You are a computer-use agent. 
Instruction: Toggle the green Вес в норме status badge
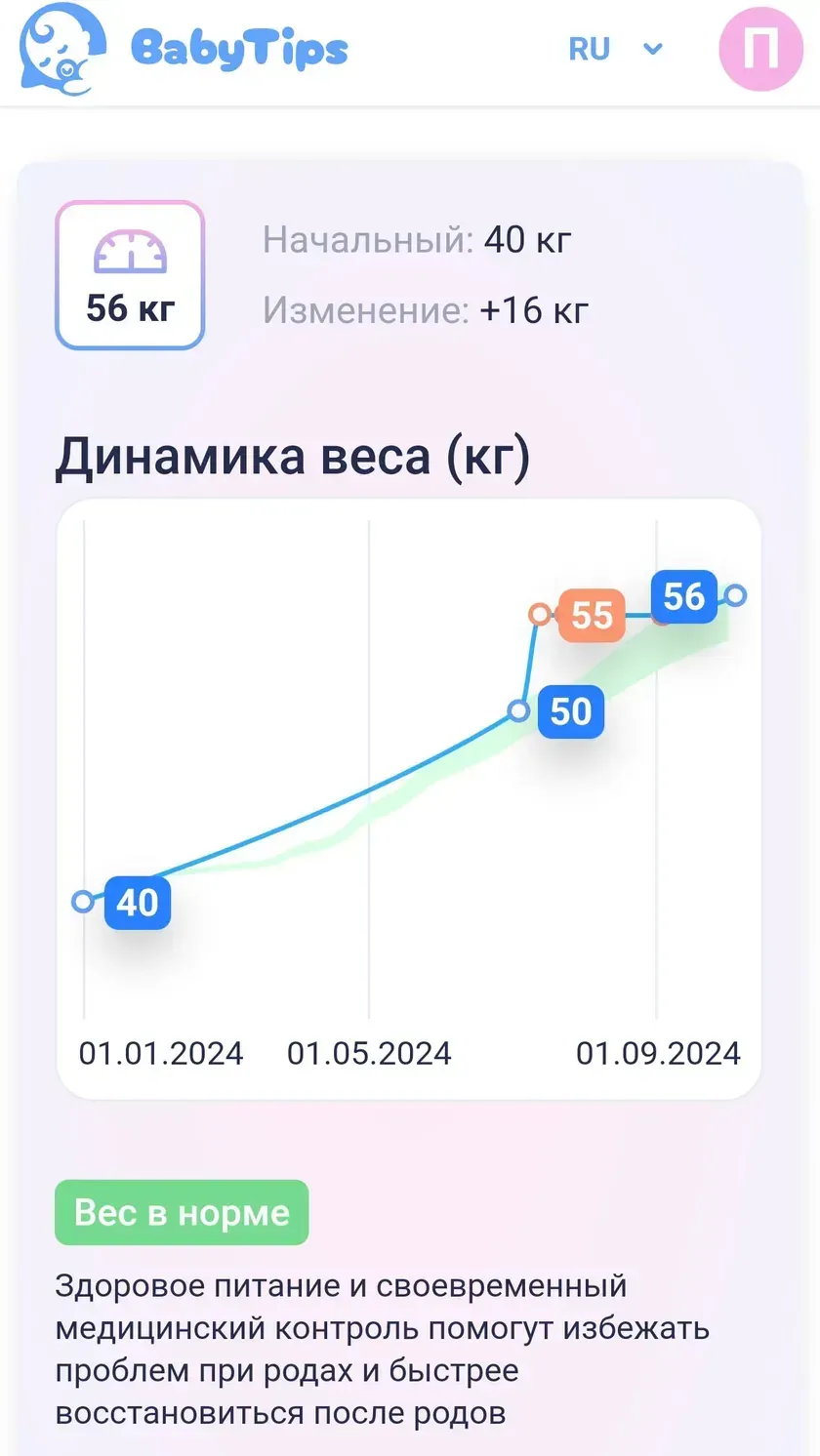(x=182, y=1212)
